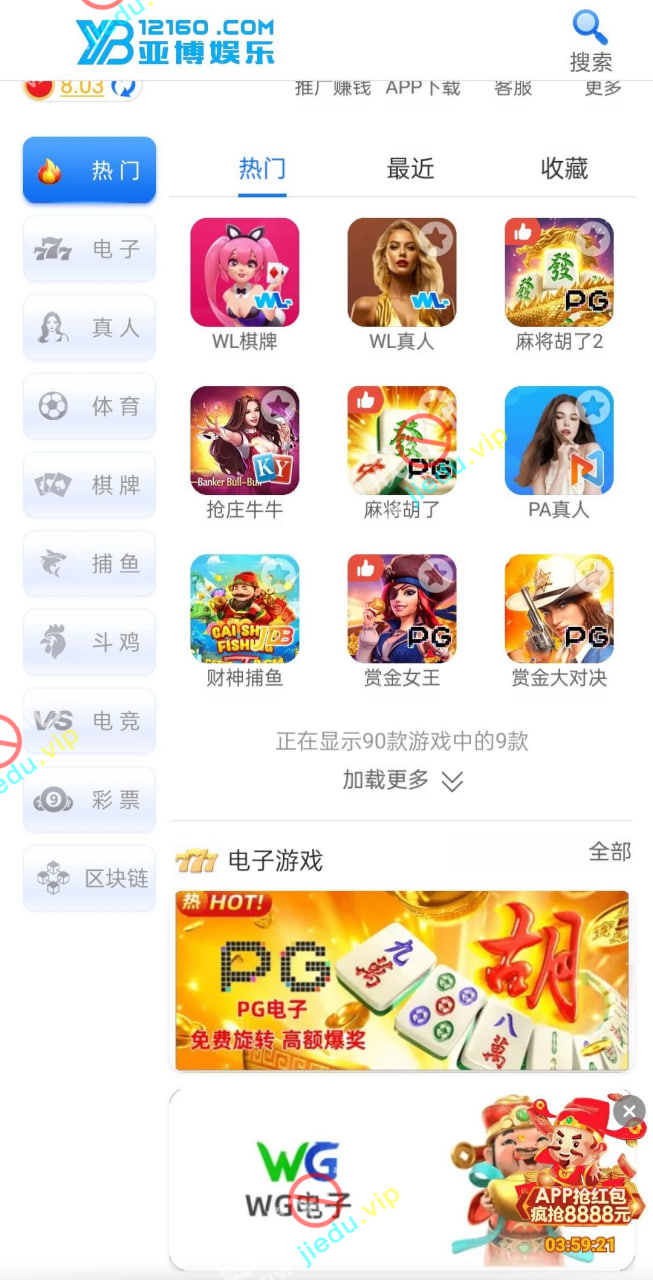Go to the 电竞 esports category
This screenshot has height=1280, width=653.
pyautogui.click(x=90, y=721)
